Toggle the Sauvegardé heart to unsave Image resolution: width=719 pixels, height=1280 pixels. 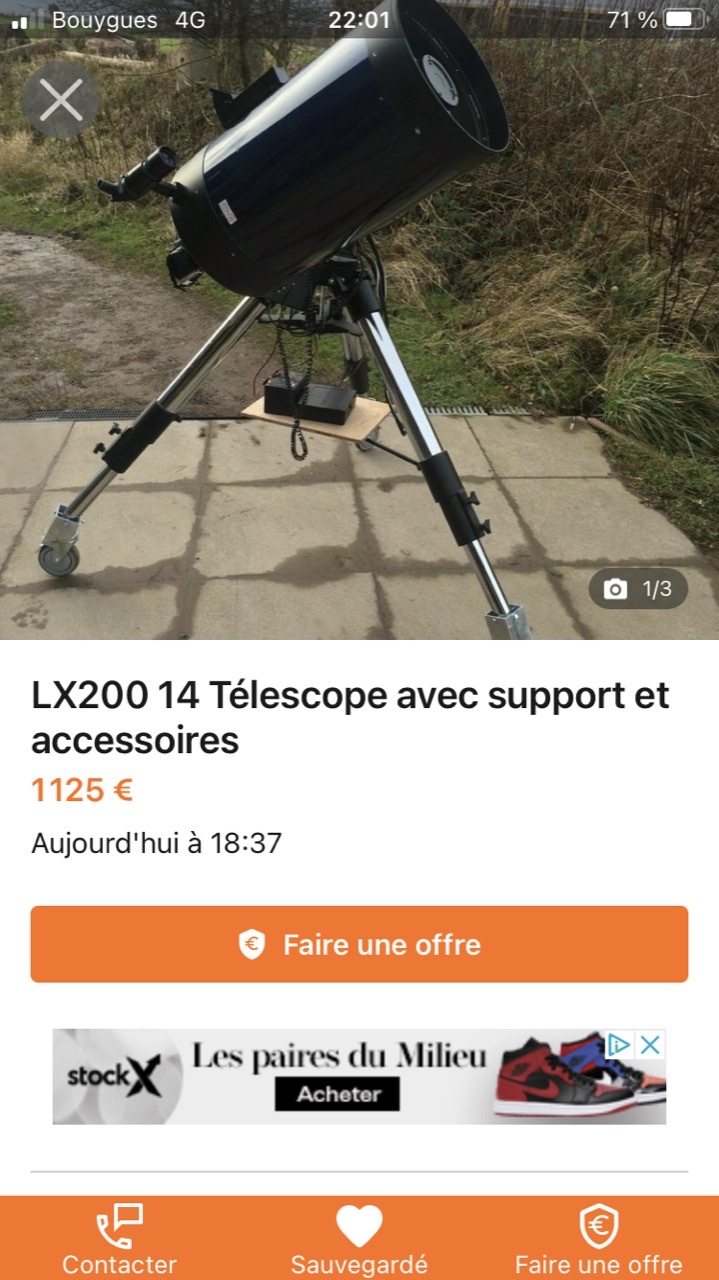(x=359, y=1240)
